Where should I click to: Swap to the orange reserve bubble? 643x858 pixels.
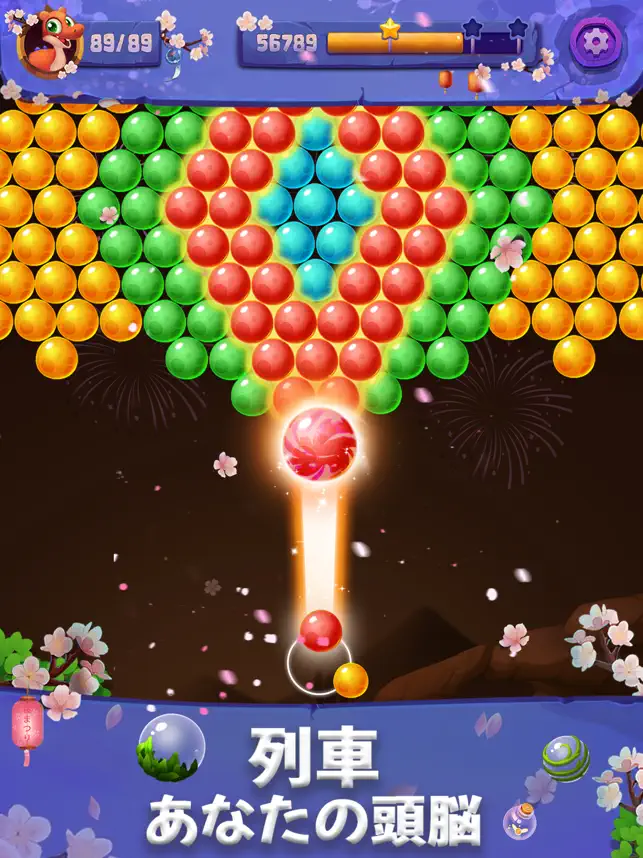[x=351, y=680]
